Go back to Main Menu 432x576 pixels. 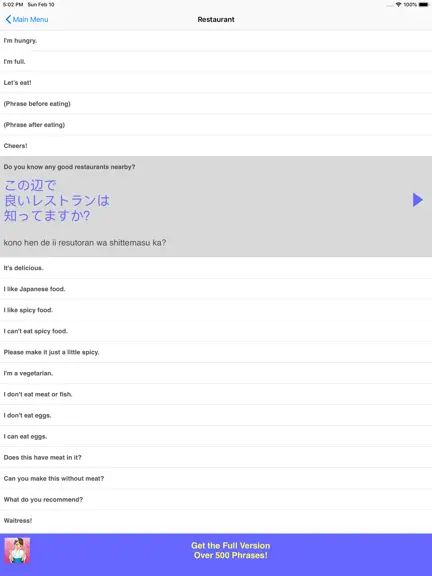[27, 19]
